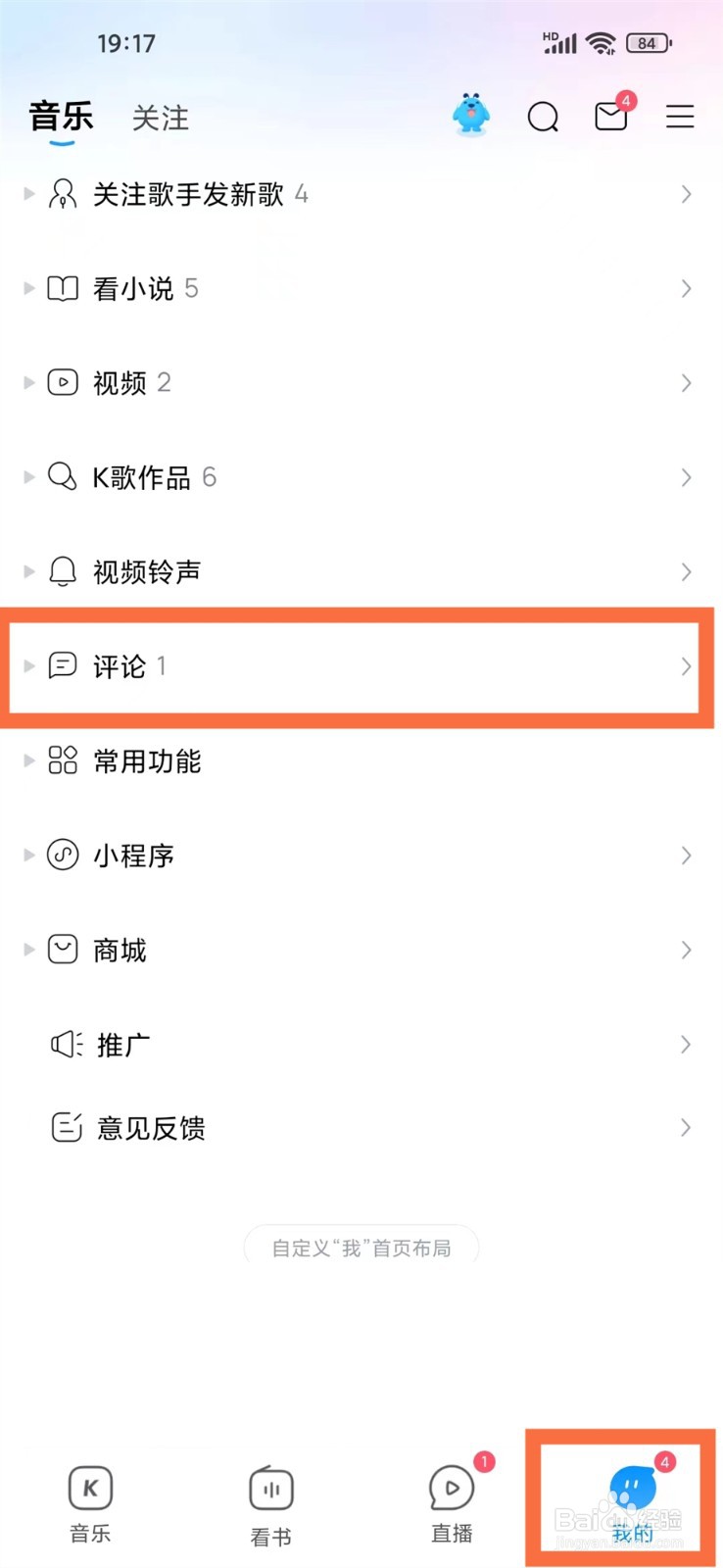Switch to the 关注 tab
Screen dimensions: 723x1568
coord(159,118)
